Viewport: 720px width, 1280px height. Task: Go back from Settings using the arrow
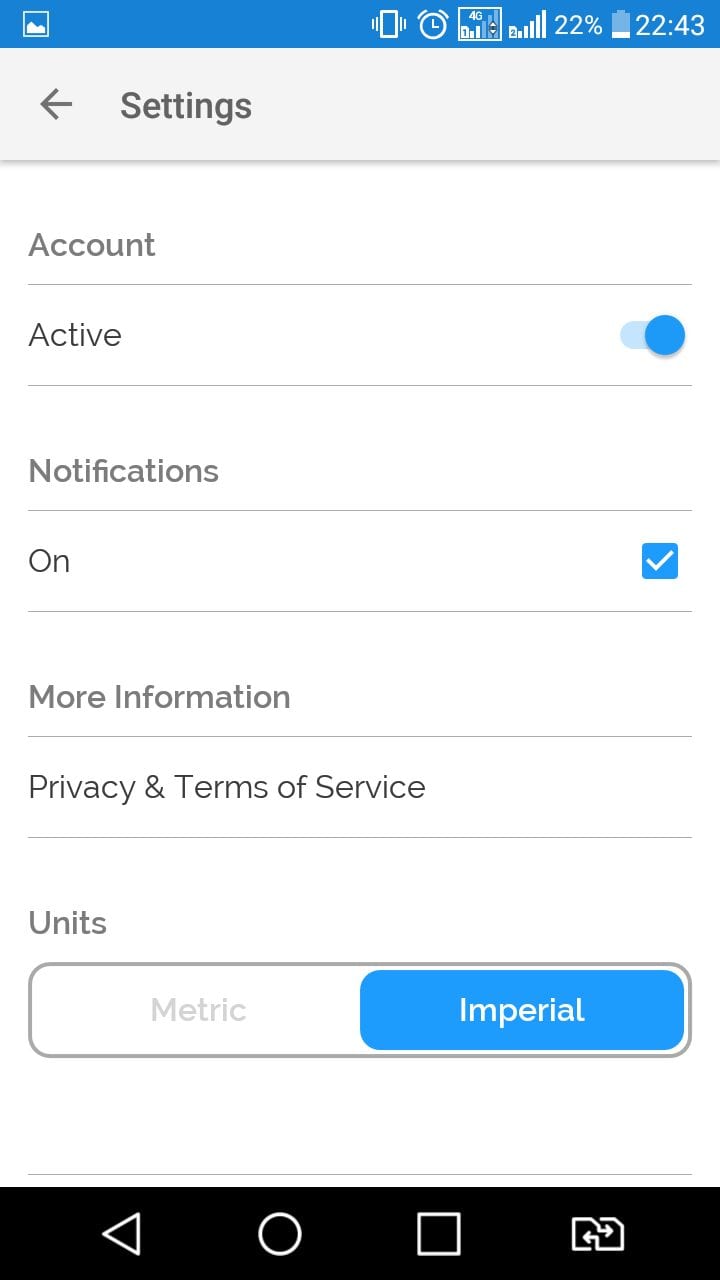56,105
